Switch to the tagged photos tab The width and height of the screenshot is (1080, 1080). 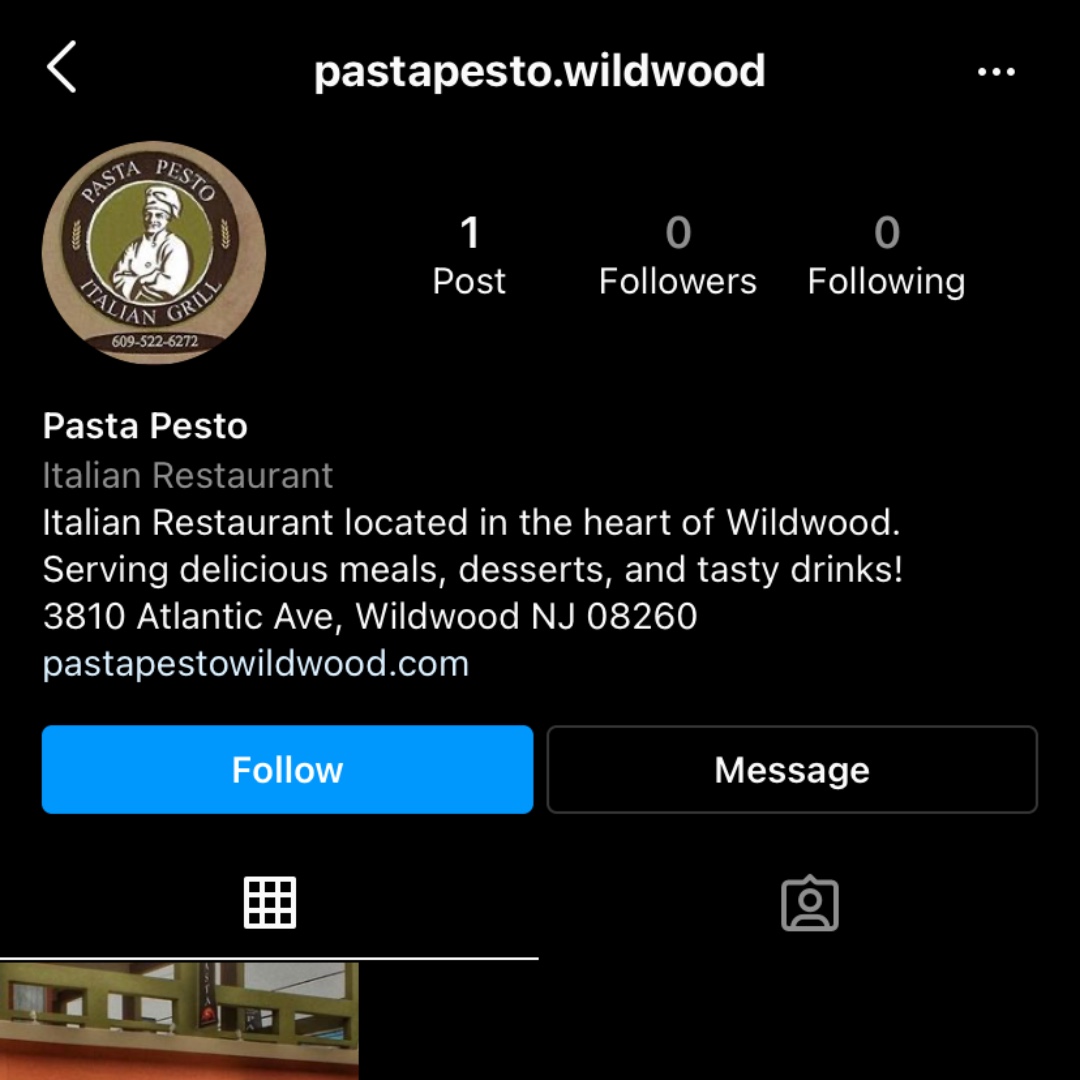809,903
